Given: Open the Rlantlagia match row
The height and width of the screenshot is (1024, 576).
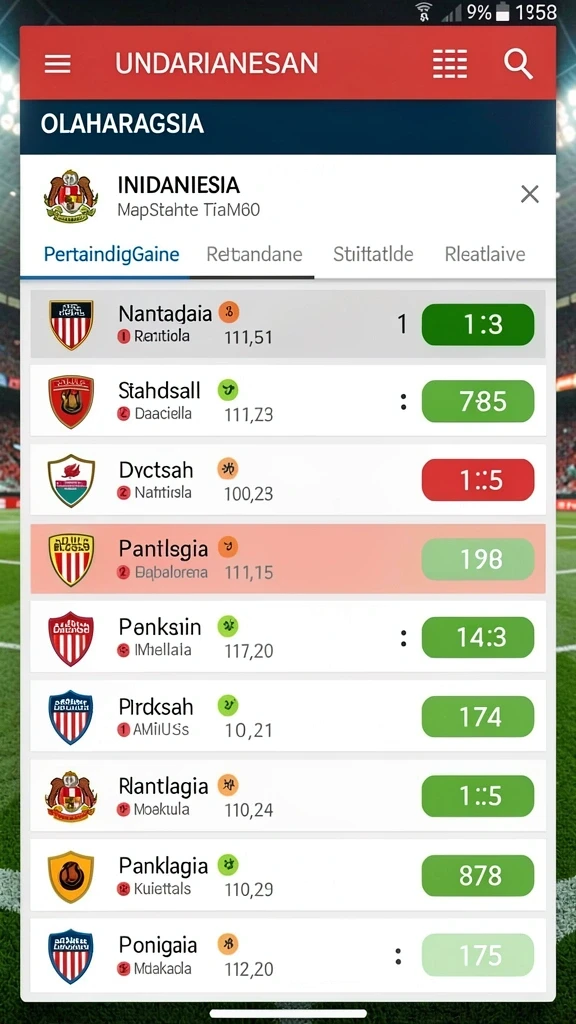Looking at the screenshot, I should [288, 795].
